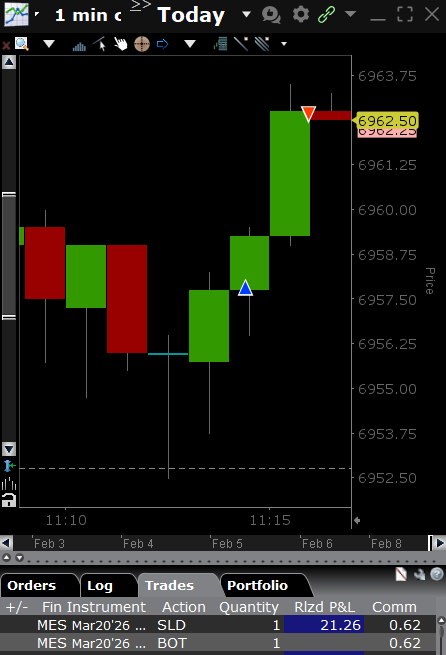Open the SLD trade row

pos(217,625)
